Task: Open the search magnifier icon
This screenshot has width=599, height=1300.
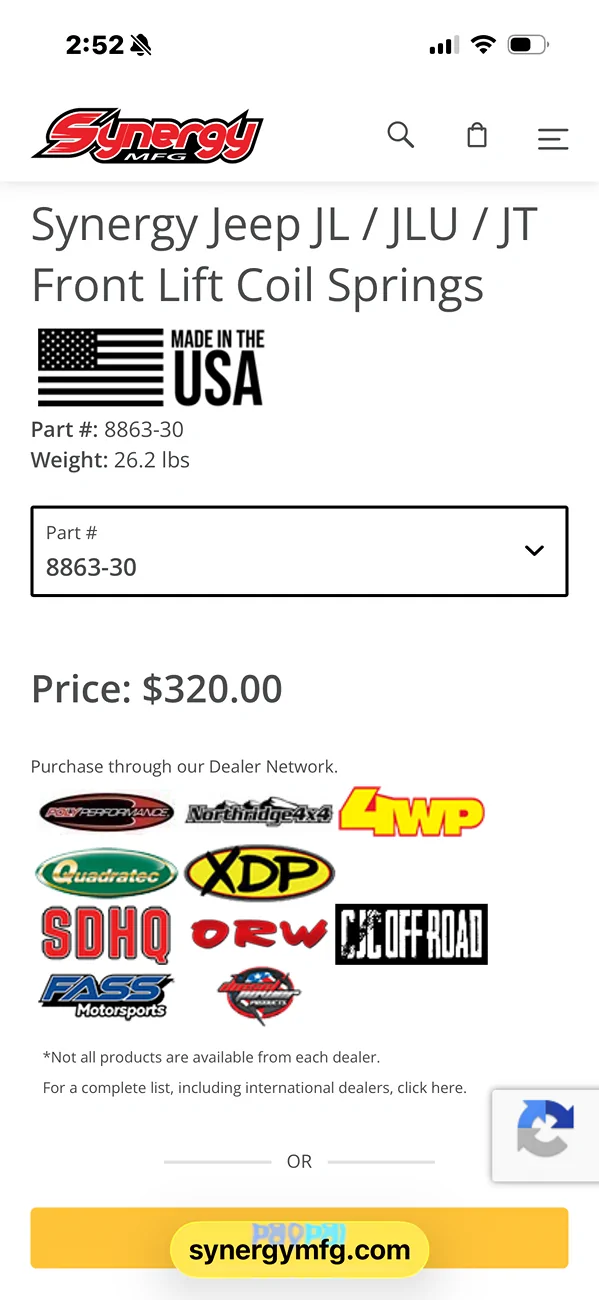Action: pyautogui.click(x=401, y=135)
